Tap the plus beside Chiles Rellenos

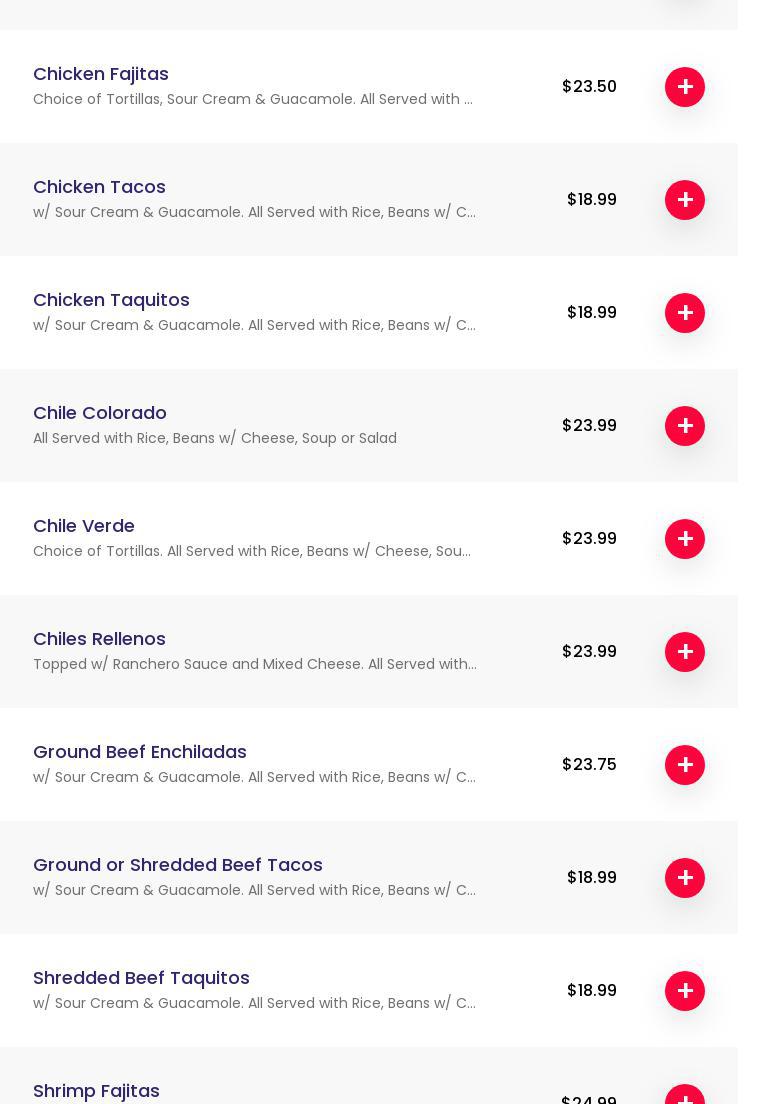pyautogui.click(x=685, y=652)
